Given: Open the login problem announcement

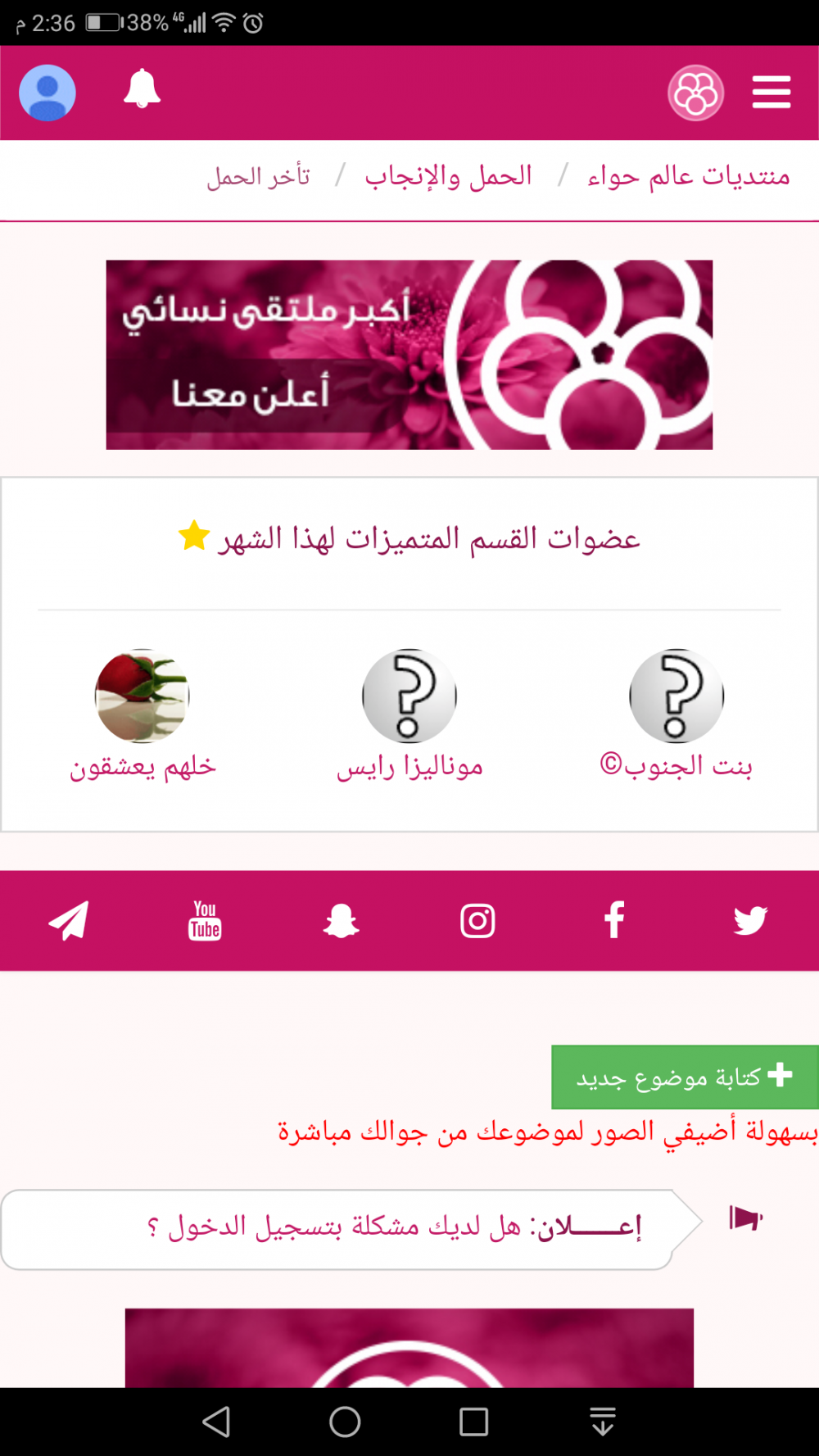Looking at the screenshot, I should (x=393, y=1227).
